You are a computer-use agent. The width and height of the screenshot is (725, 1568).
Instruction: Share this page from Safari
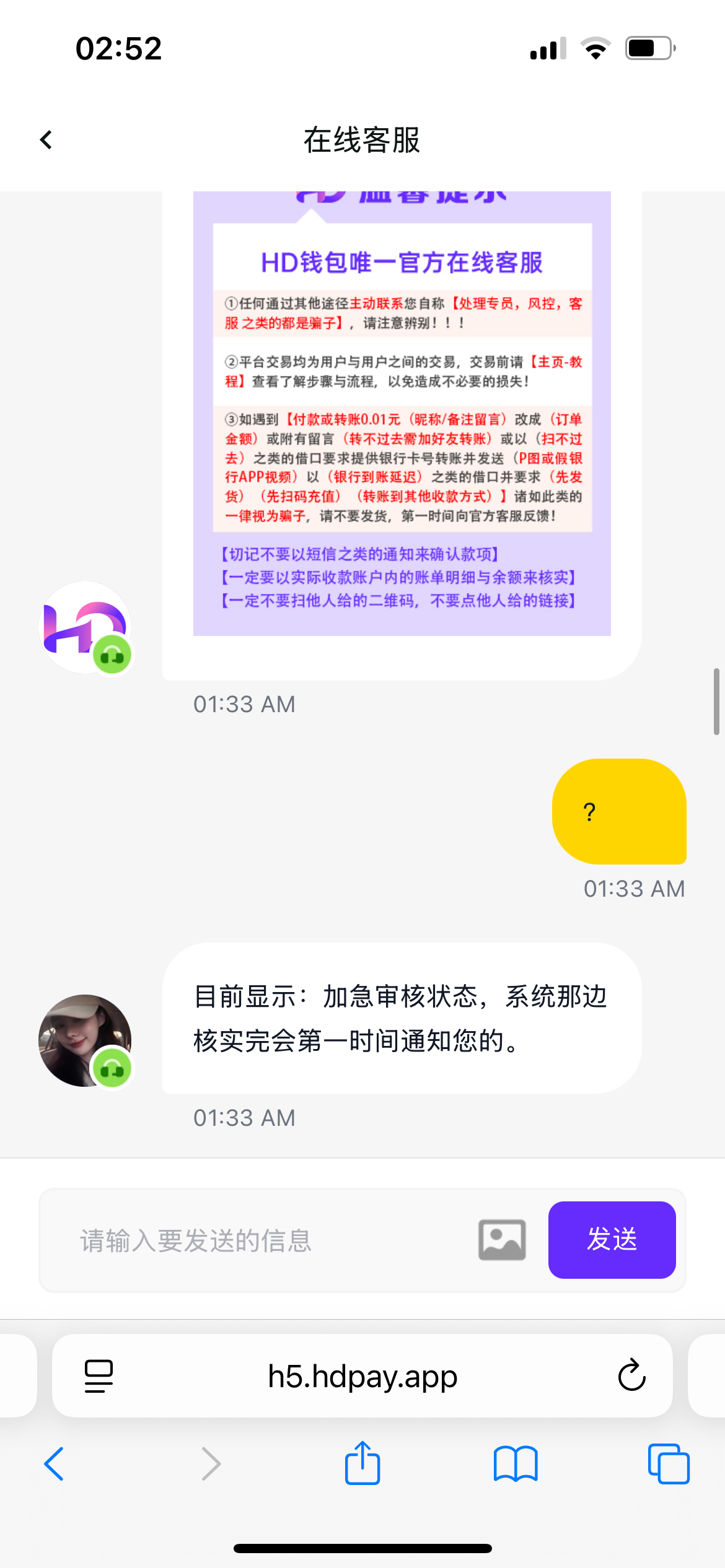tap(362, 1463)
